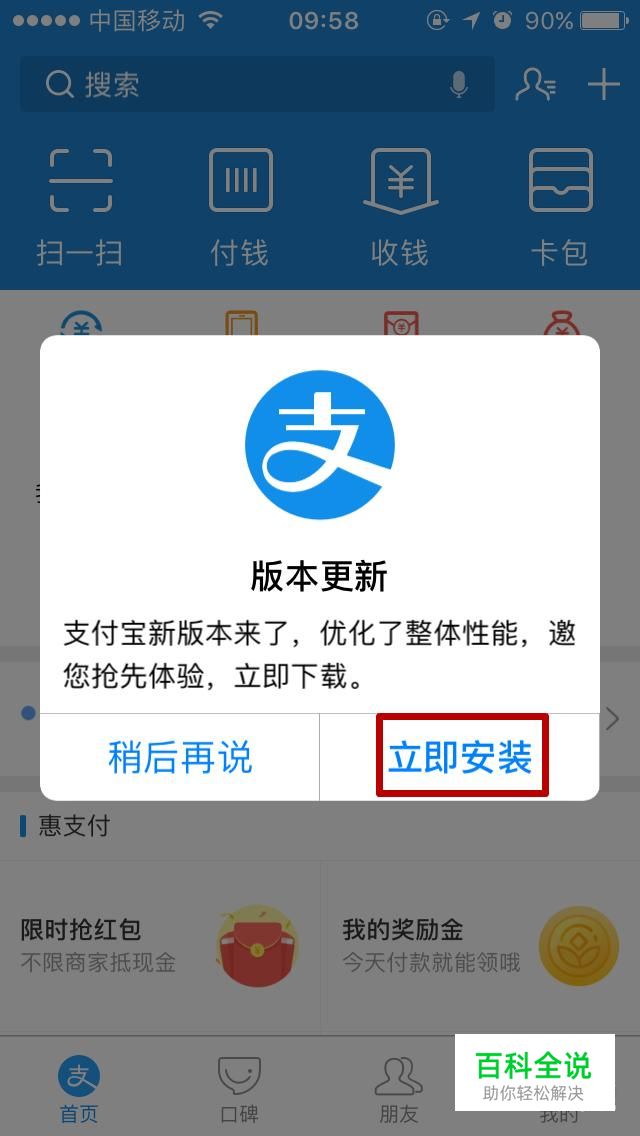Switch to the 口碑 tab
Screen dimensions: 640x1136
coord(240,1088)
